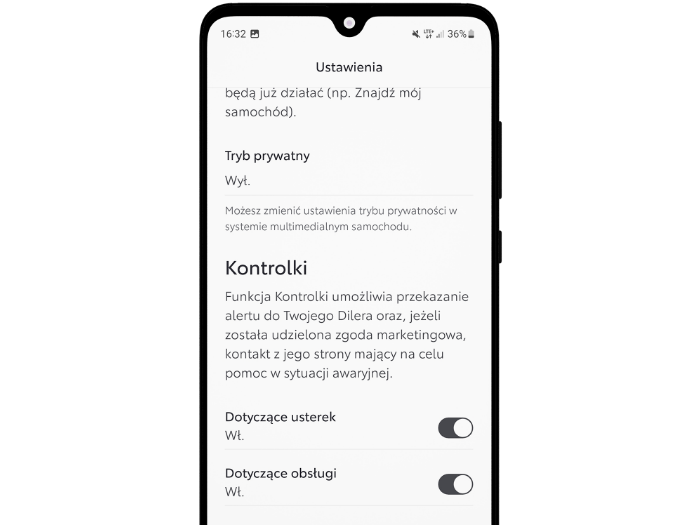Disable the Dotyczące usterek switch

[455, 427]
